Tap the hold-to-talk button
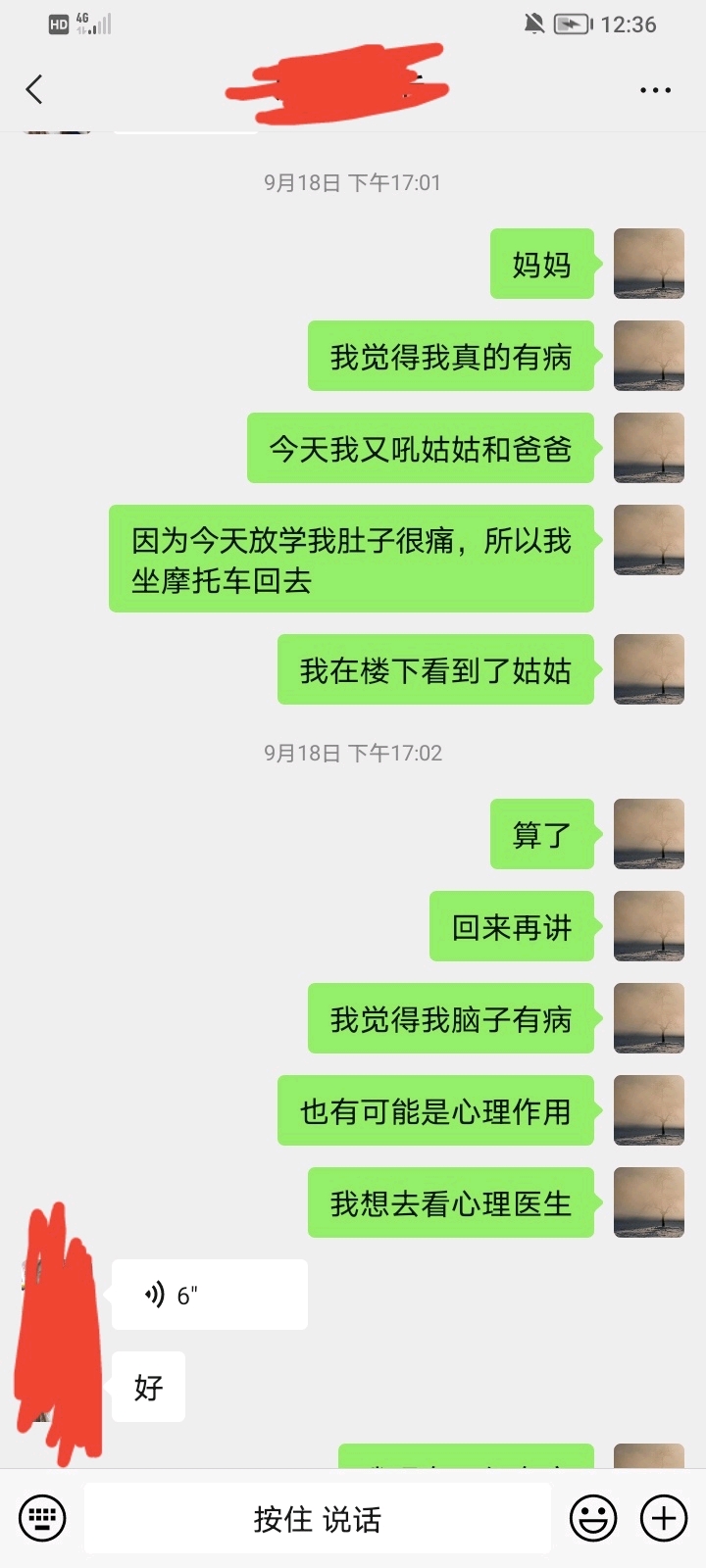The width and height of the screenshot is (706, 1568). click(x=317, y=1518)
